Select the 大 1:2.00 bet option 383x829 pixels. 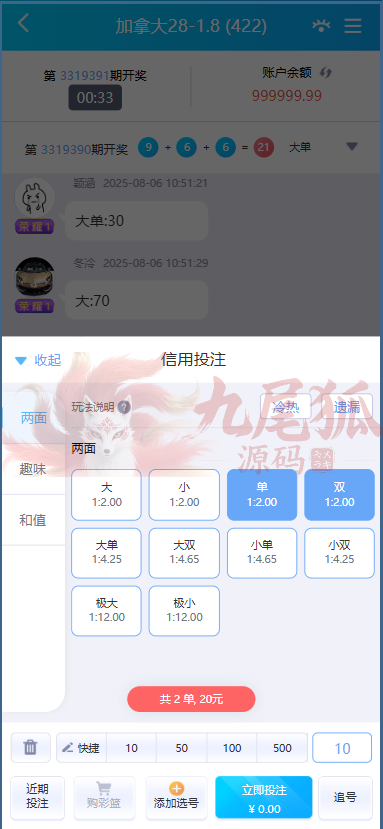106,495
